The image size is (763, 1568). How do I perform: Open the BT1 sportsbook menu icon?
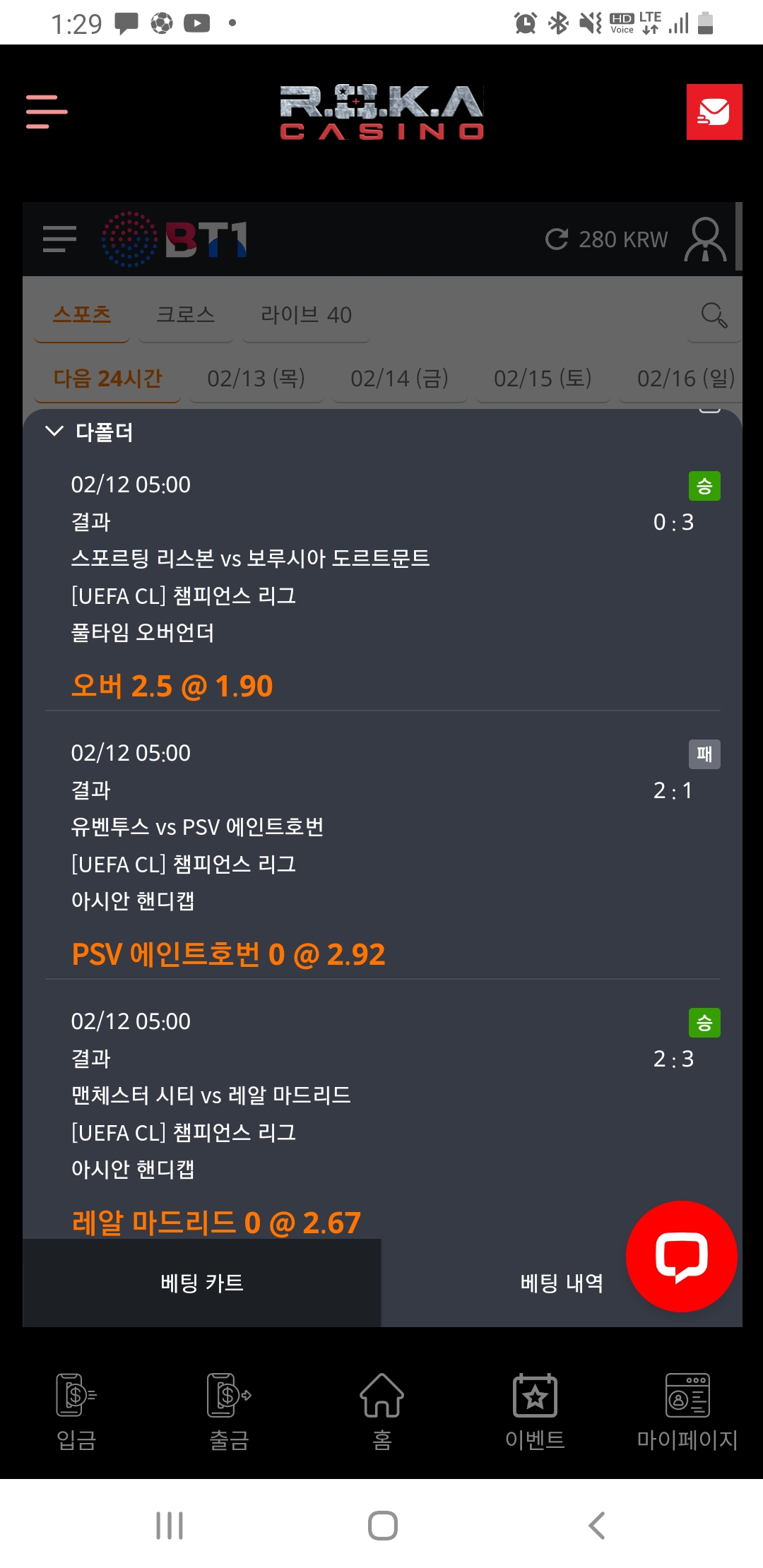[59, 239]
